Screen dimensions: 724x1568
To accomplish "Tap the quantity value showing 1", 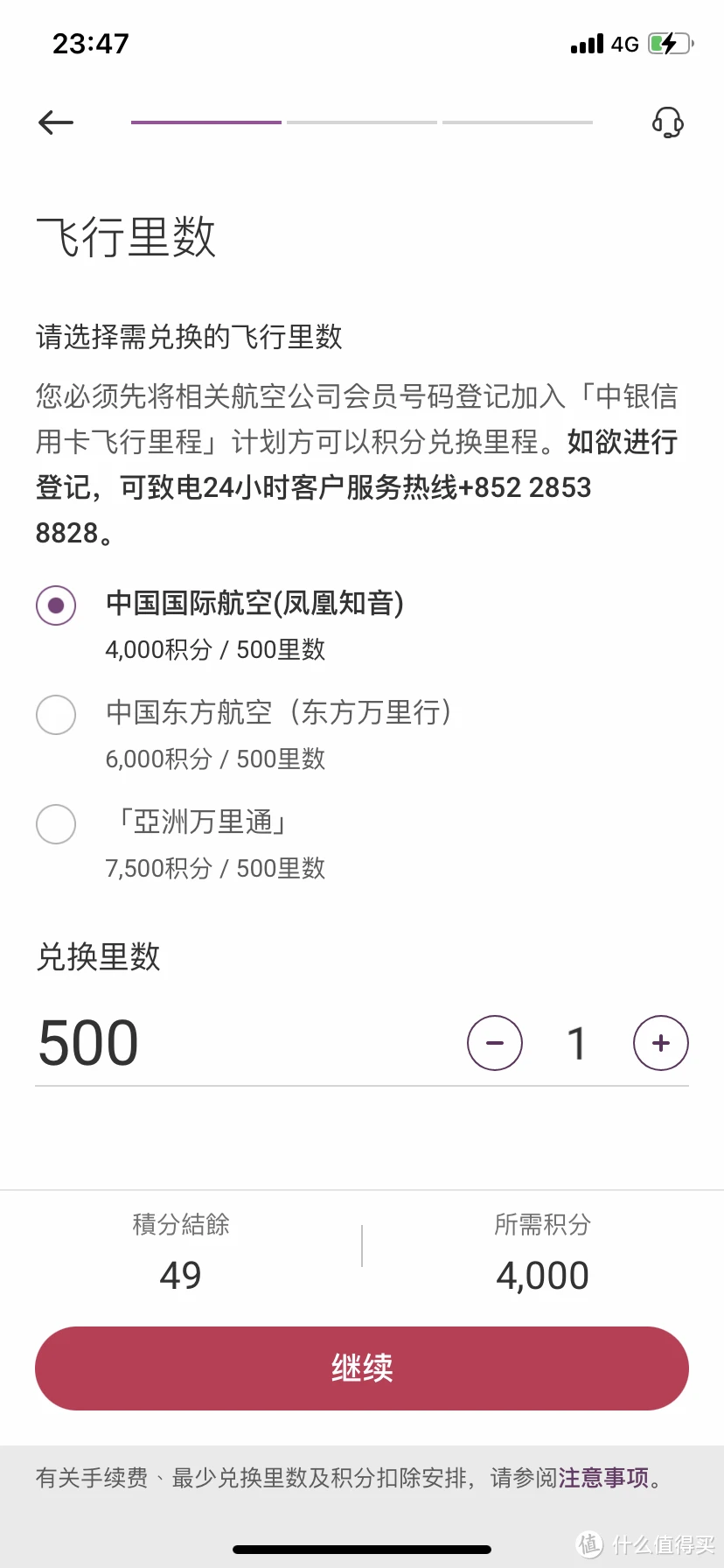I will point(577,1042).
